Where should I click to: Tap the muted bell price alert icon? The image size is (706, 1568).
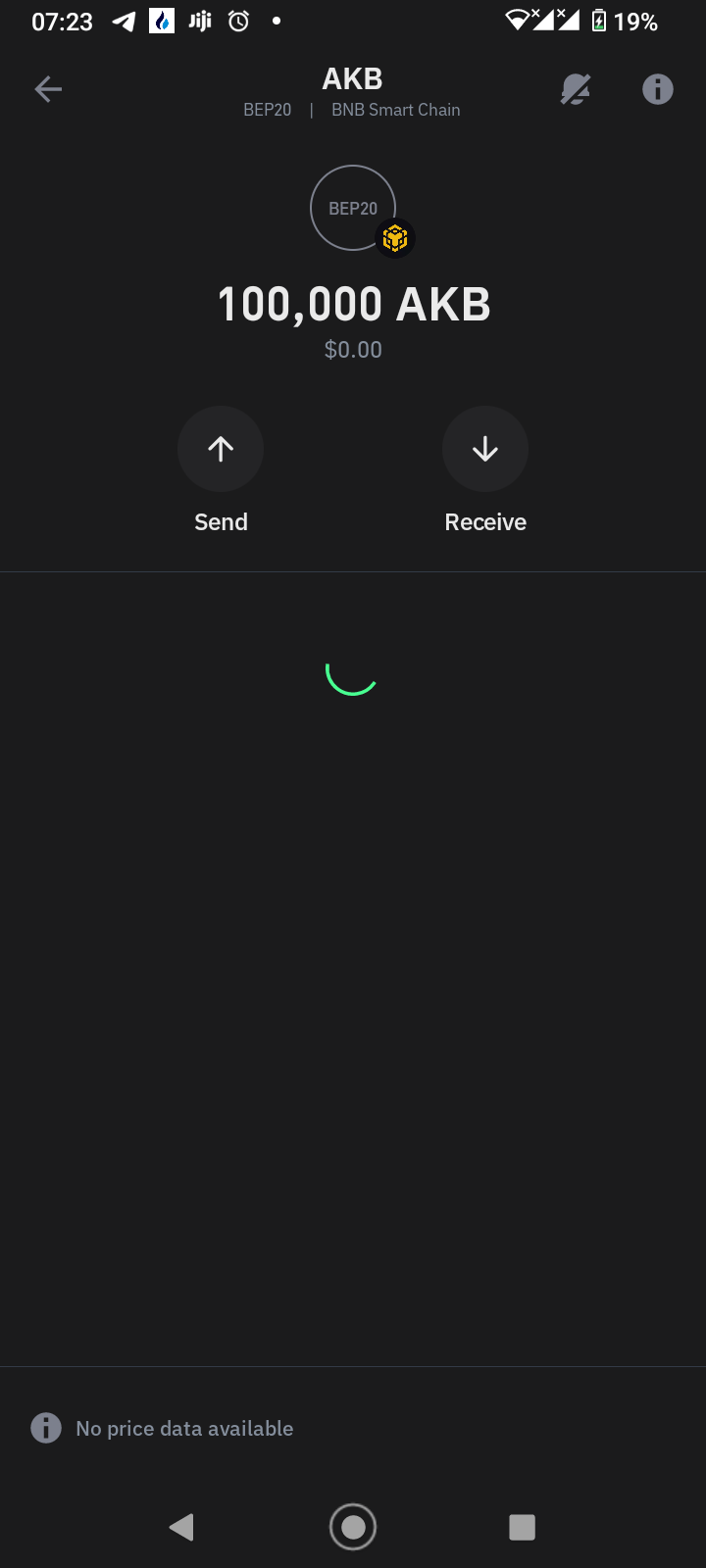pyautogui.click(x=576, y=89)
